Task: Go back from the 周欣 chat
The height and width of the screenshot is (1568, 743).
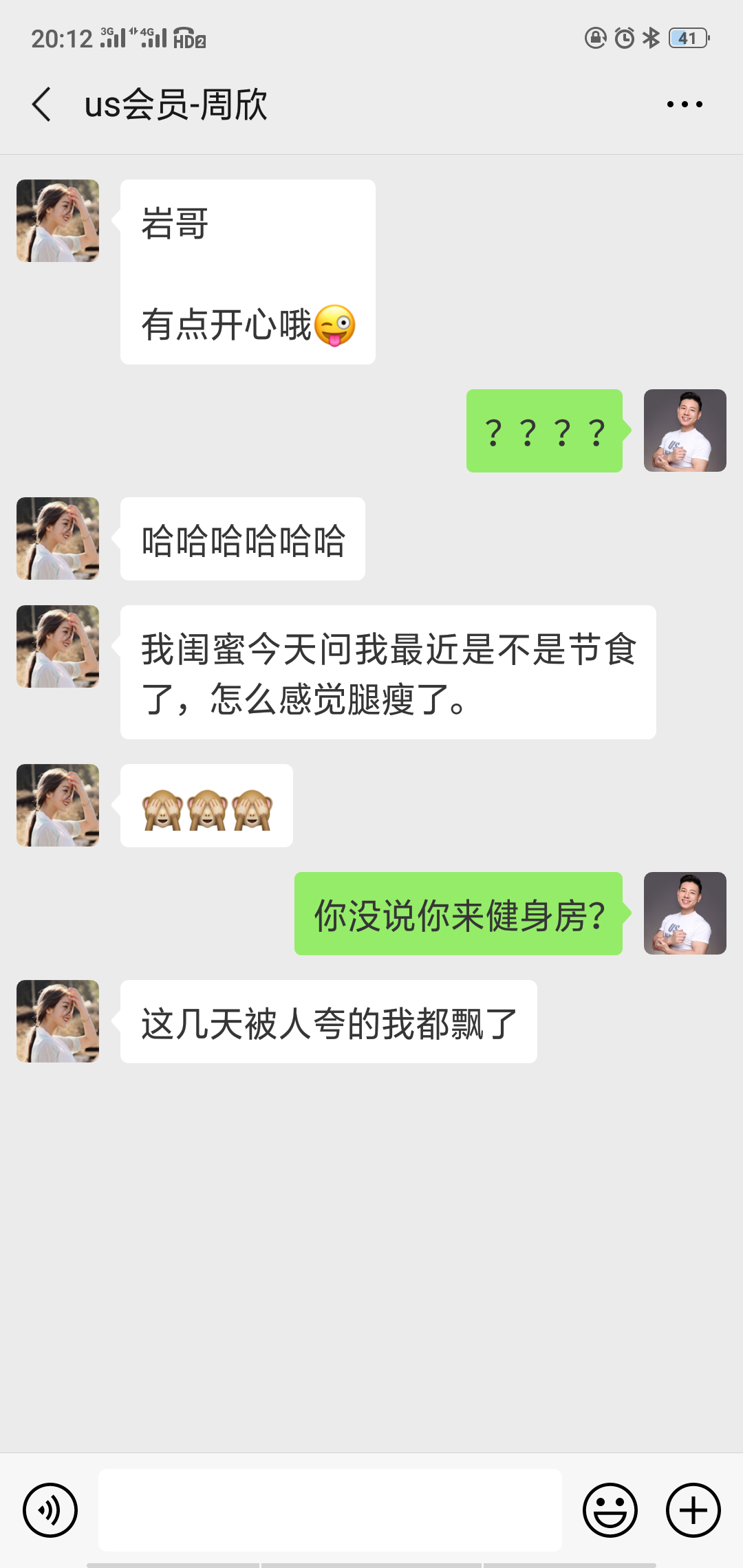Action: [42, 105]
